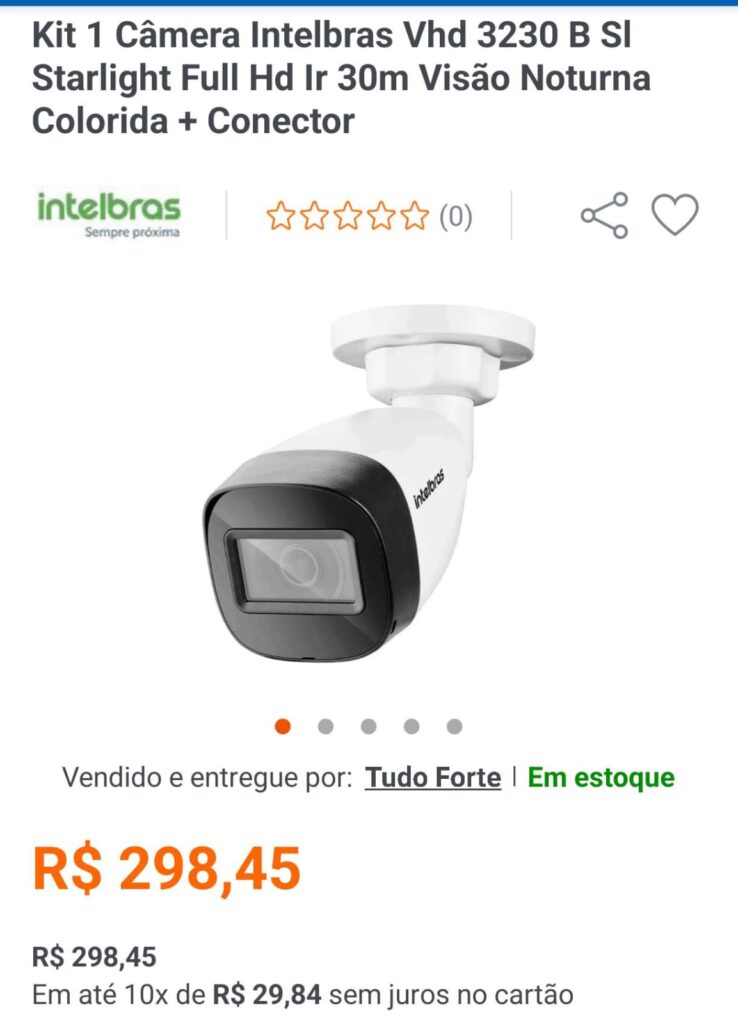Add the camera to favorites with the heart
738x1024 pixels.
point(675,215)
